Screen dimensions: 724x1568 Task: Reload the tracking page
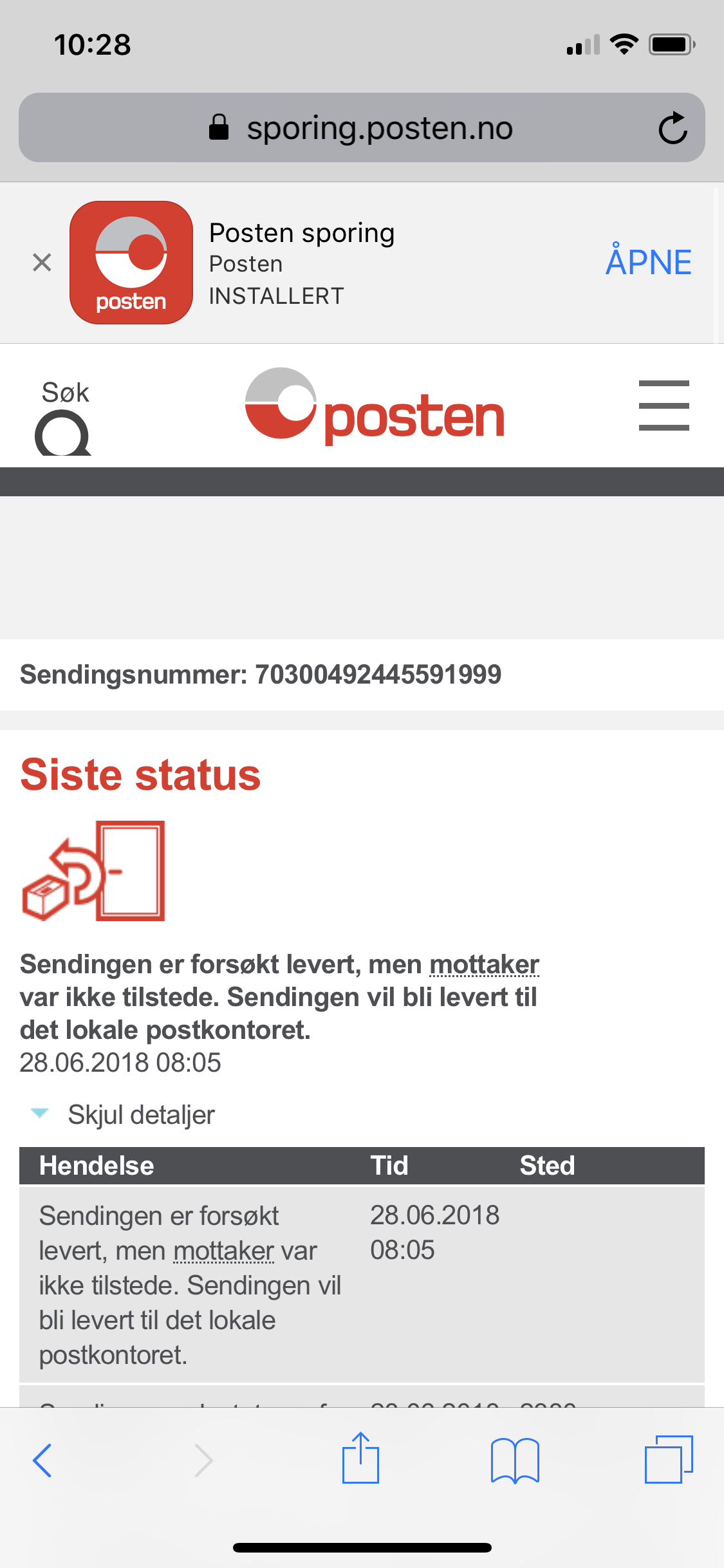(x=673, y=127)
